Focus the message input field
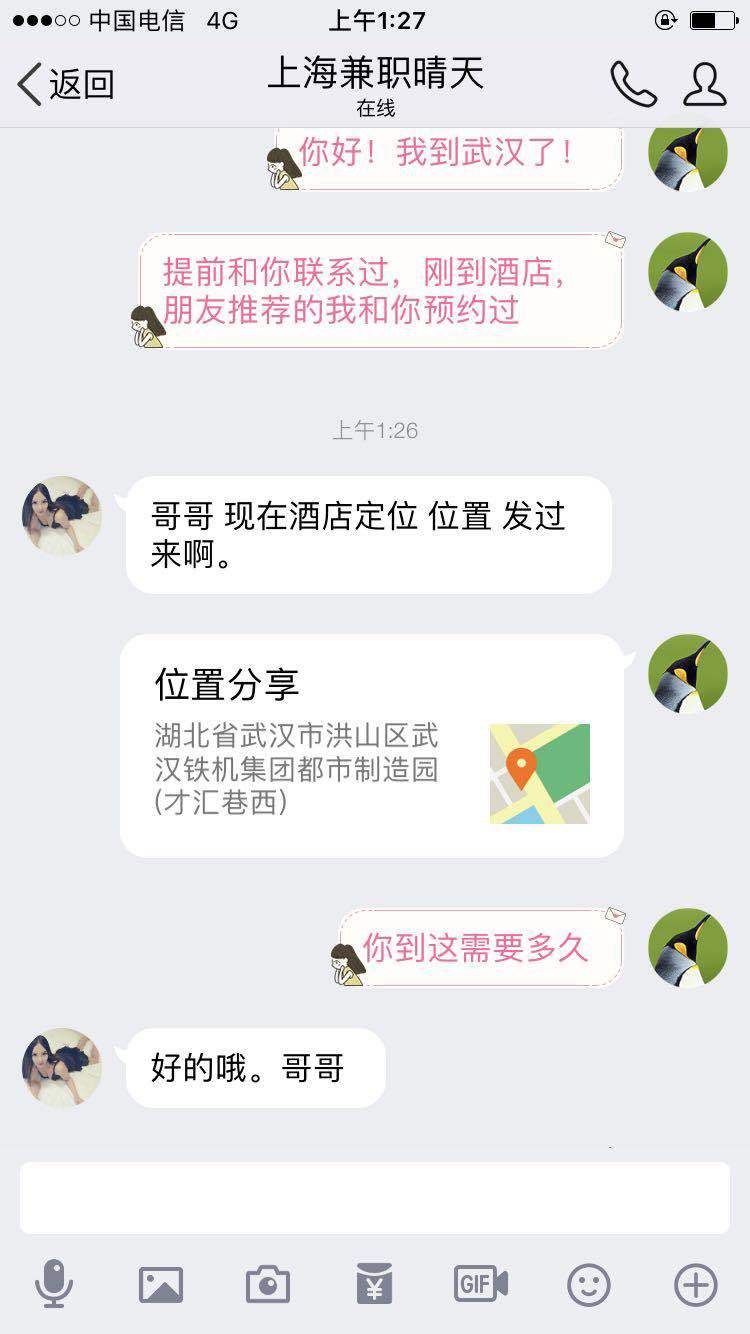Viewport: 750px width, 1334px height. click(375, 1197)
